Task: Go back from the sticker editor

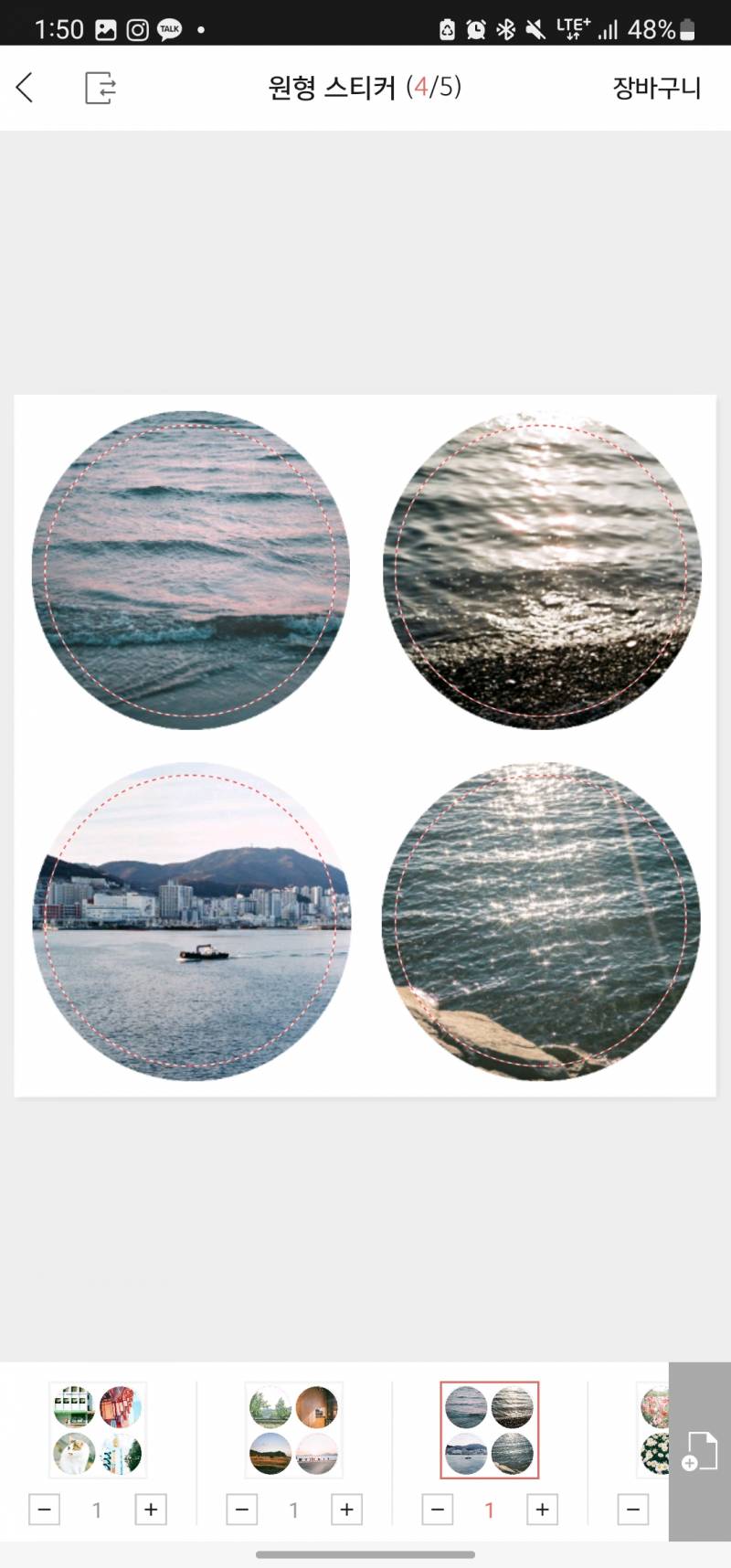Action: 26,88
